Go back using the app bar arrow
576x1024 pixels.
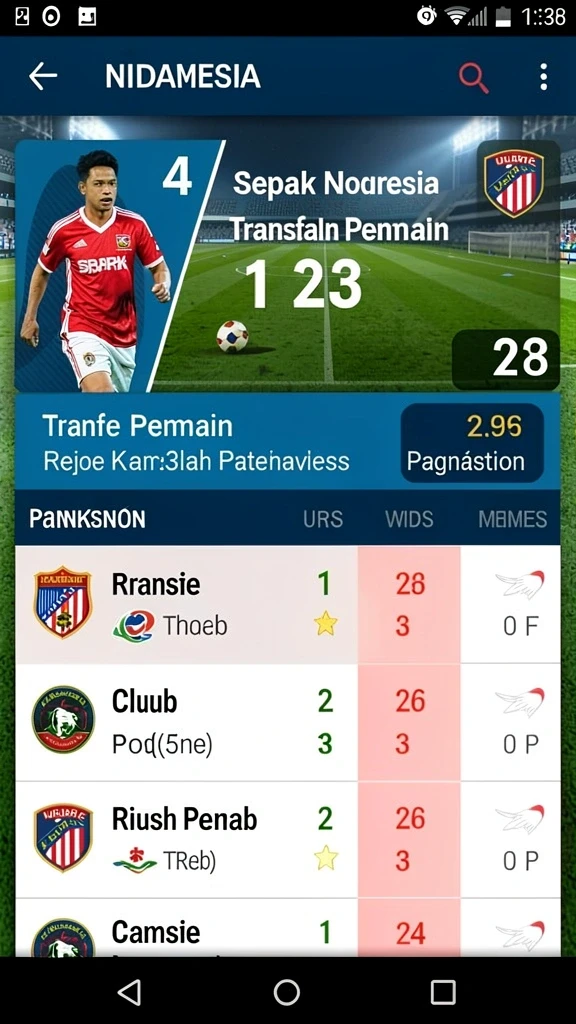(x=43, y=77)
